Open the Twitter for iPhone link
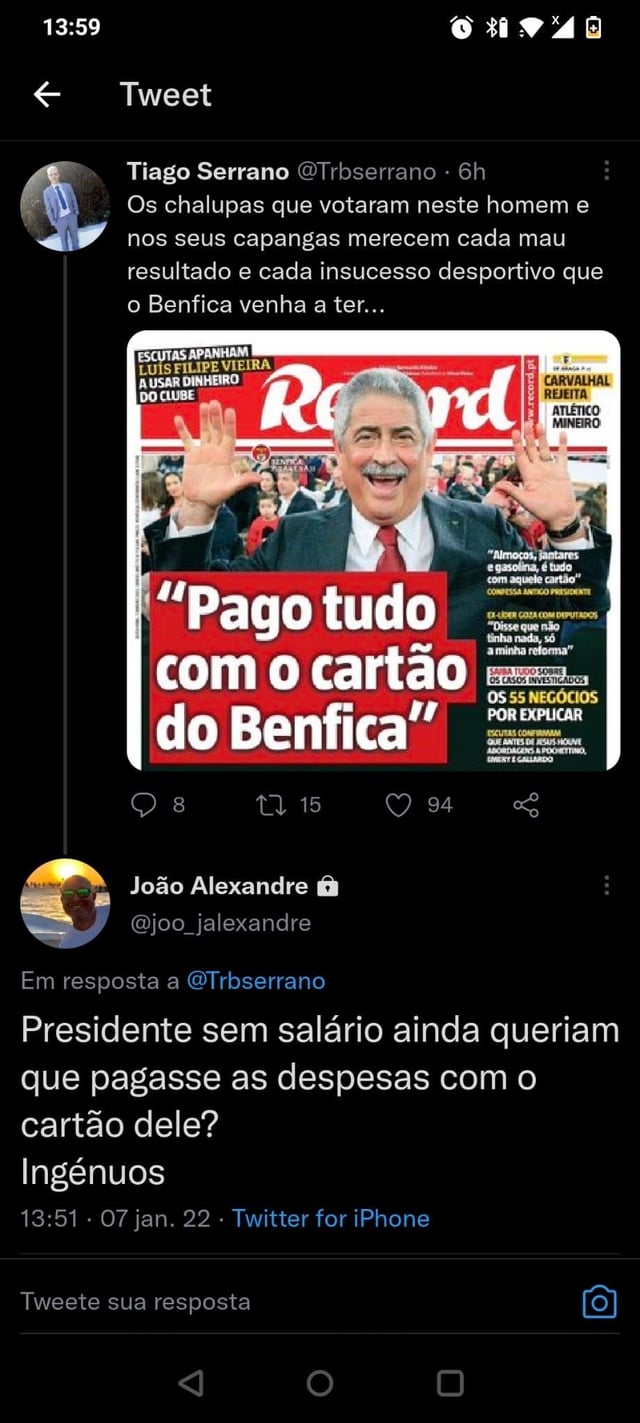 point(330,1218)
